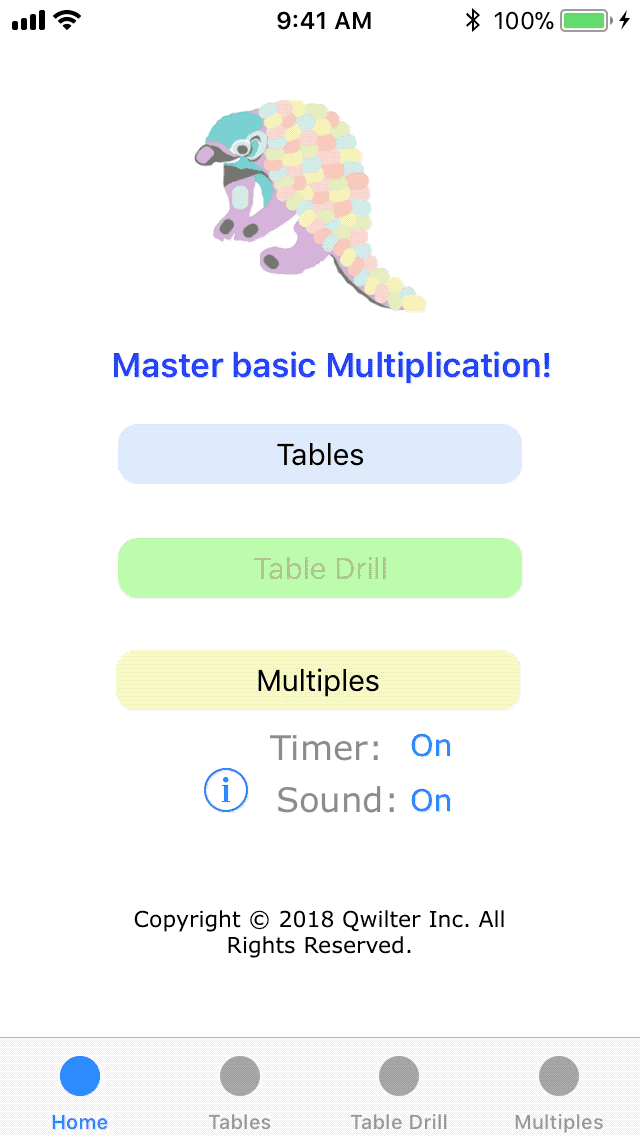
Task: Open the Tables button
Action: coord(320,454)
